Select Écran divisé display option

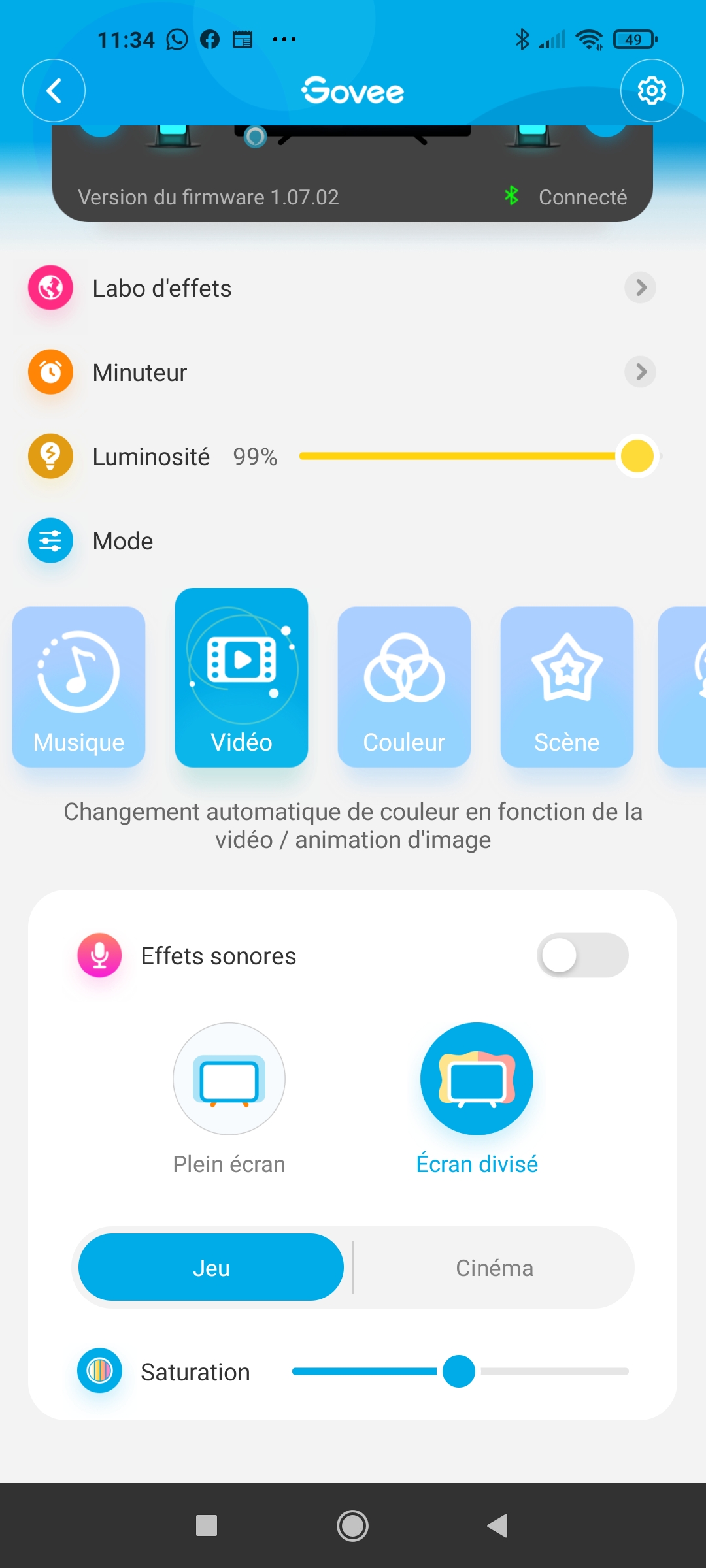pos(477,1079)
